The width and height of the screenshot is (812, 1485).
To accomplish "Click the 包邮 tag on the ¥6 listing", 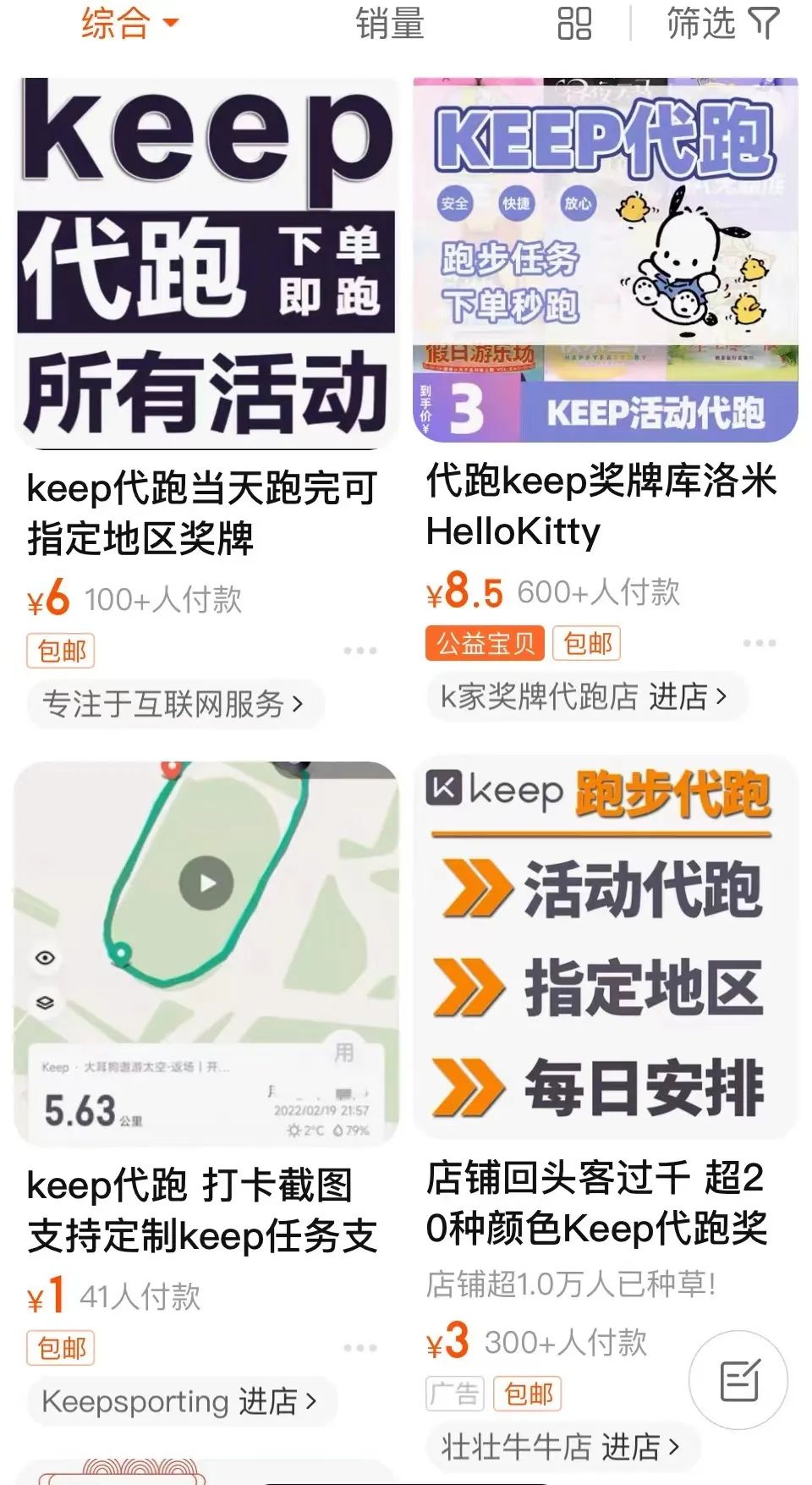I will pos(61,650).
